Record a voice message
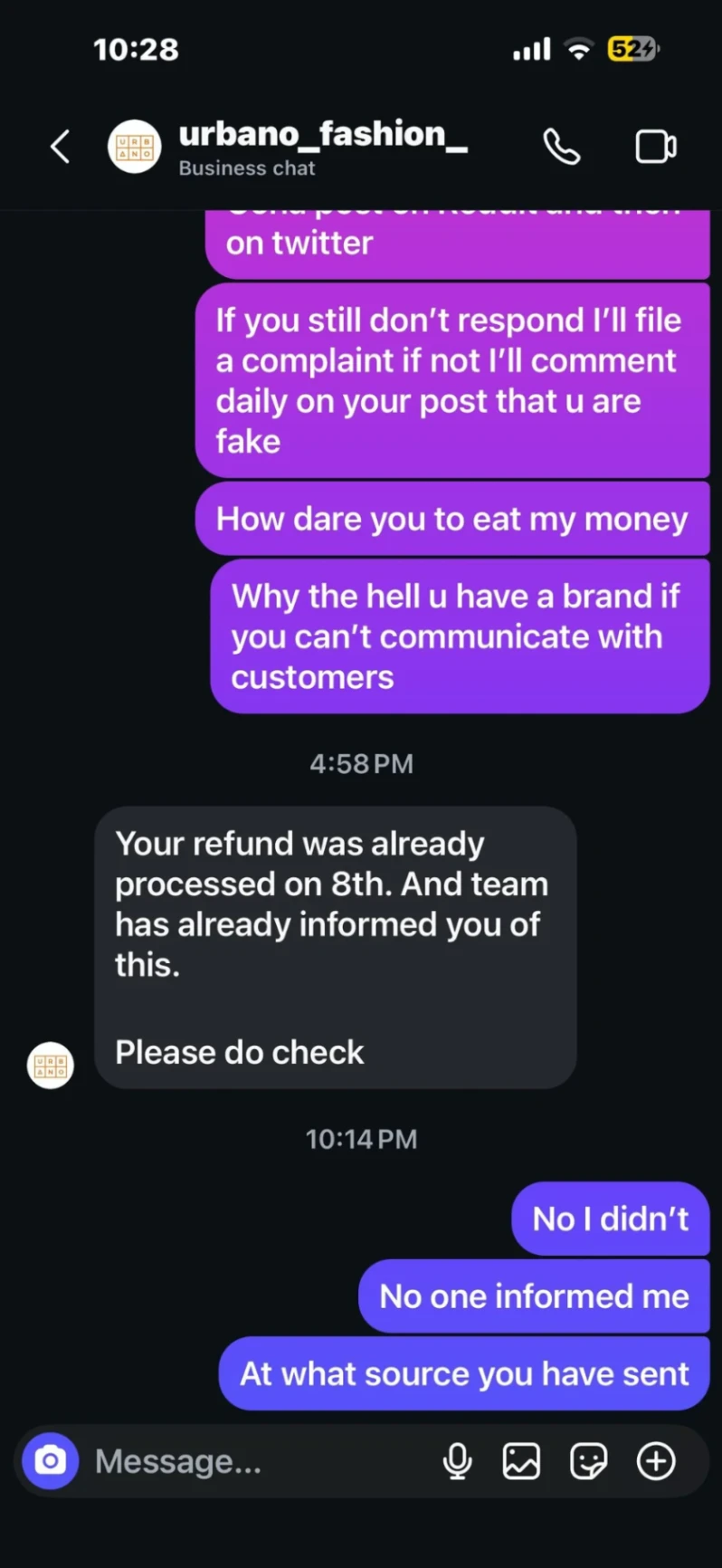This screenshot has width=722, height=1568. (x=458, y=1461)
